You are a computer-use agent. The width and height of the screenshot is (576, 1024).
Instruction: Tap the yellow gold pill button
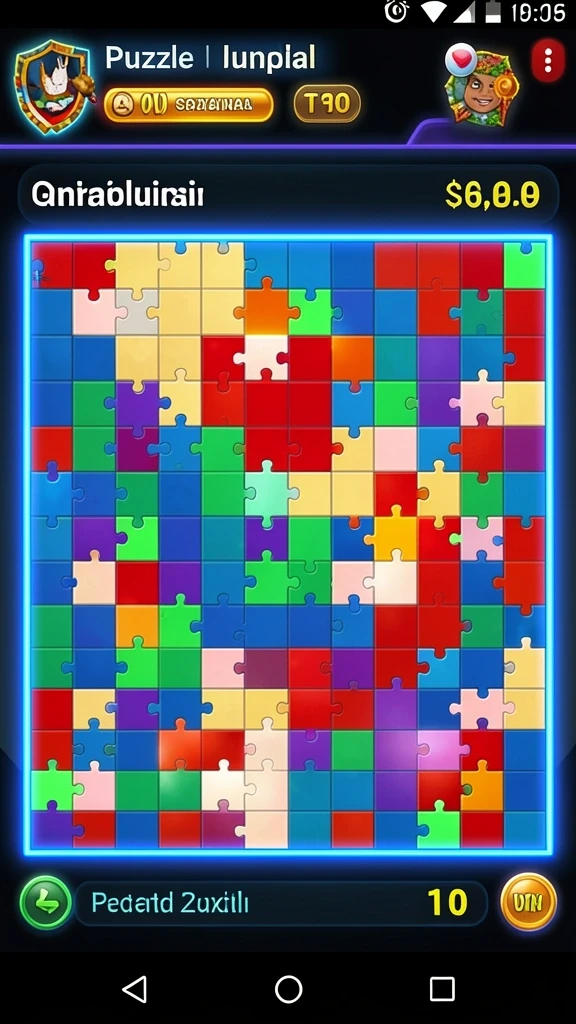pyautogui.click(x=188, y=105)
